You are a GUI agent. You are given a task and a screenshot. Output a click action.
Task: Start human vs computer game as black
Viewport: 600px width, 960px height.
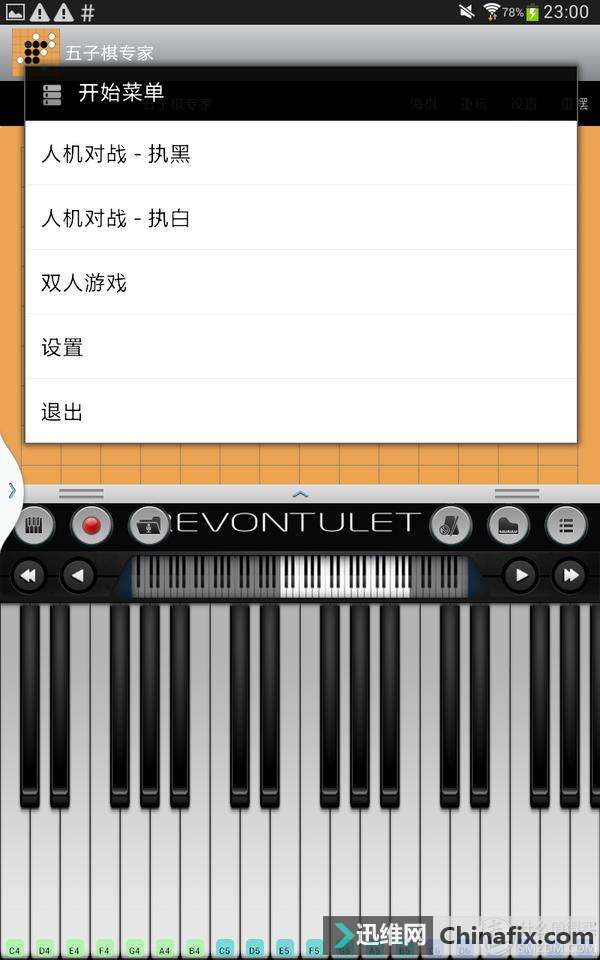point(300,154)
